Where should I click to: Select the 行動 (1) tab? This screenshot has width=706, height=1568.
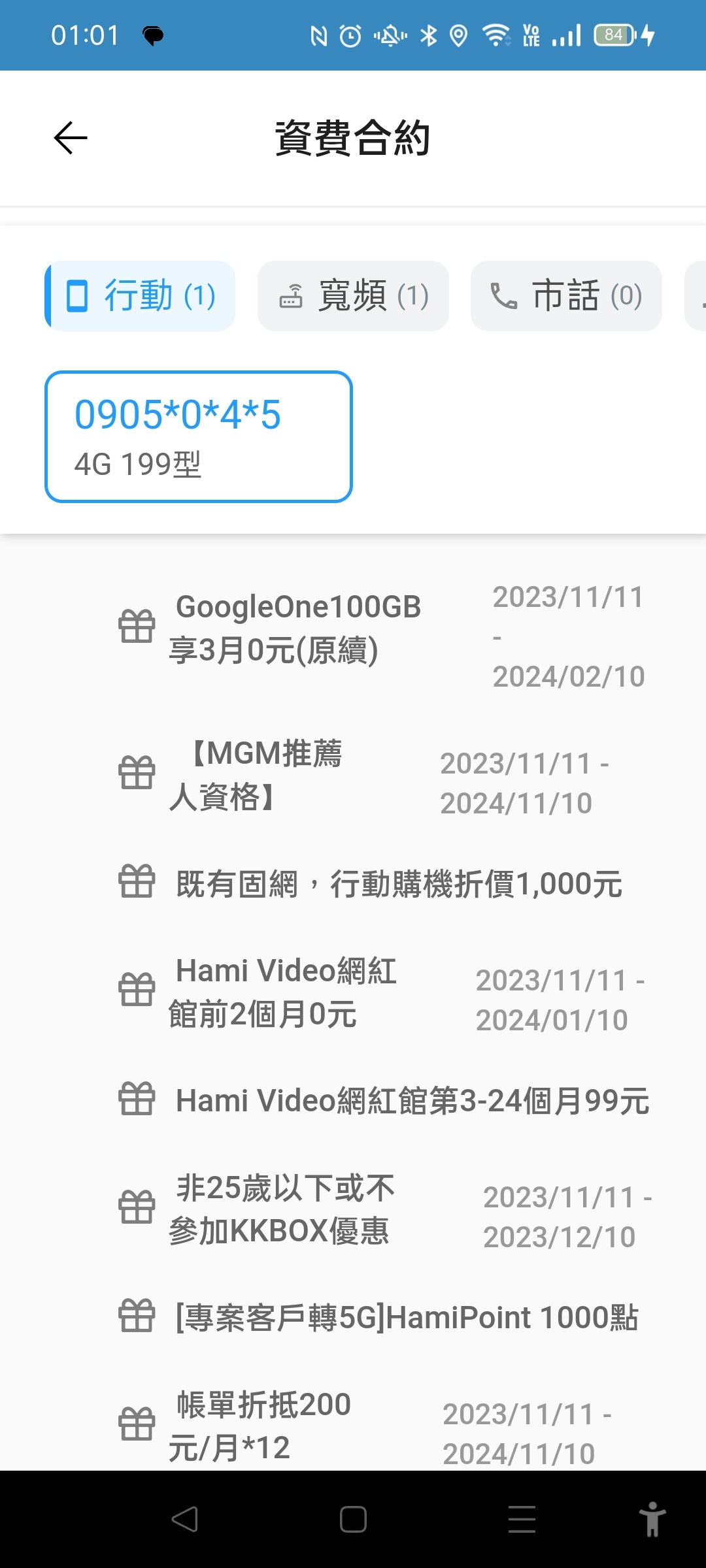(141, 296)
